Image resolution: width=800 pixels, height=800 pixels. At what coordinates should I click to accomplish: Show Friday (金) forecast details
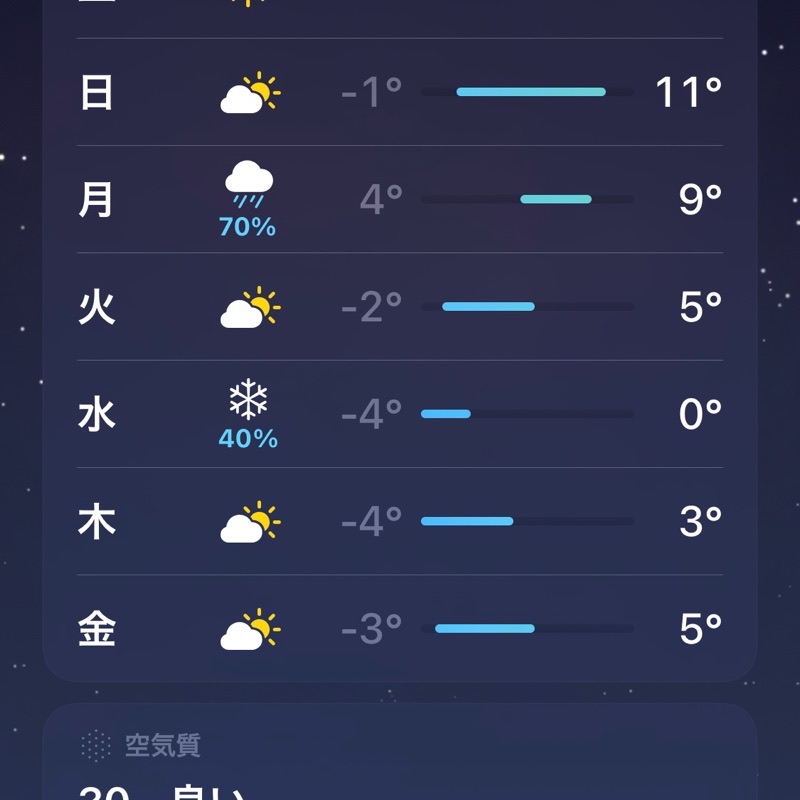(x=400, y=629)
